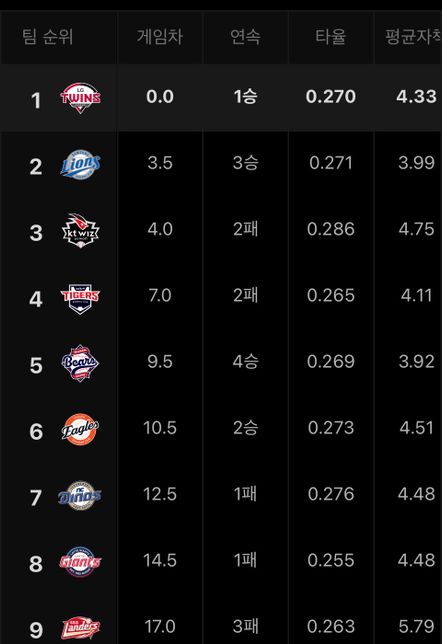View the Landers team row

[x=221, y=620]
